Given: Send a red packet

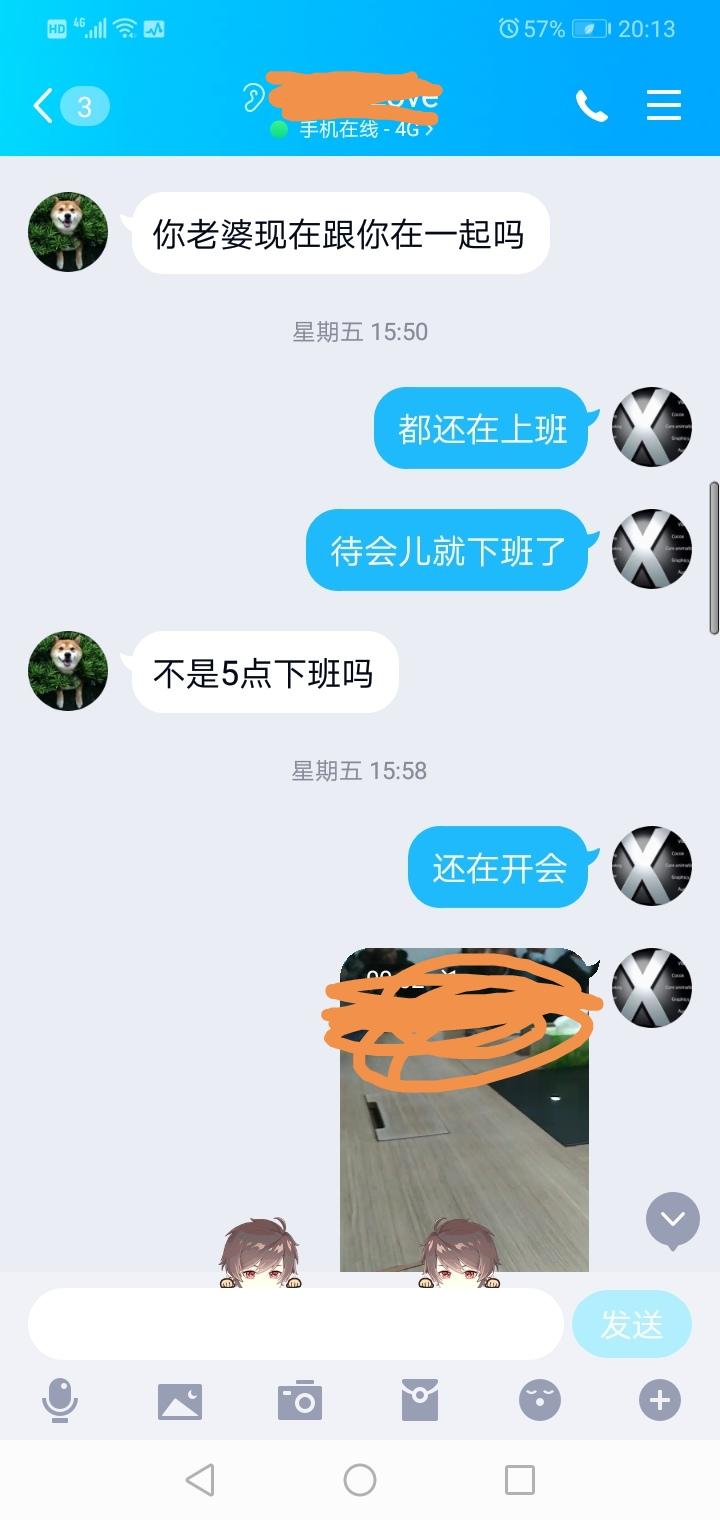Looking at the screenshot, I should [420, 1400].
